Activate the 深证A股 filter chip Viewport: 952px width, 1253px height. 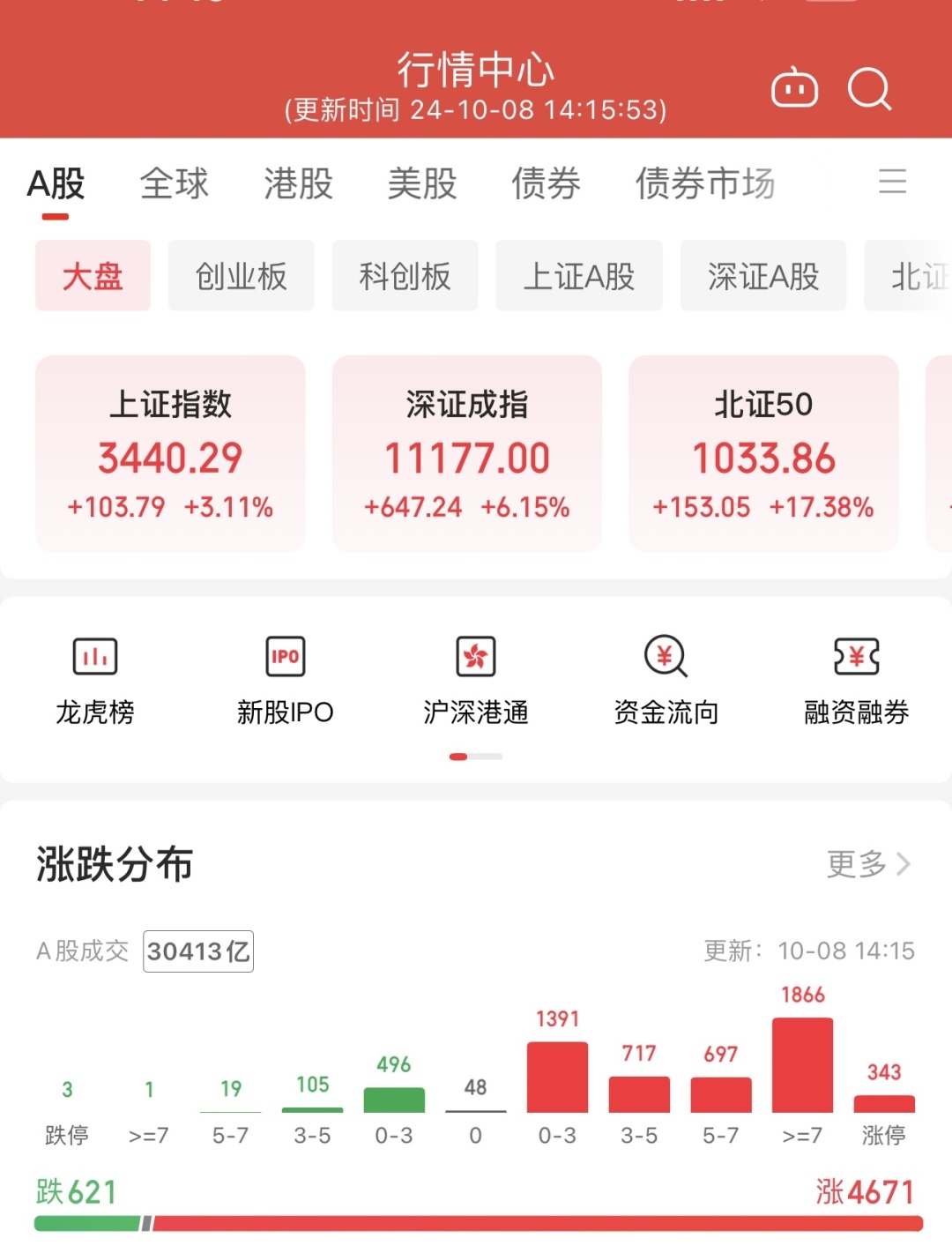coord(762,276)
